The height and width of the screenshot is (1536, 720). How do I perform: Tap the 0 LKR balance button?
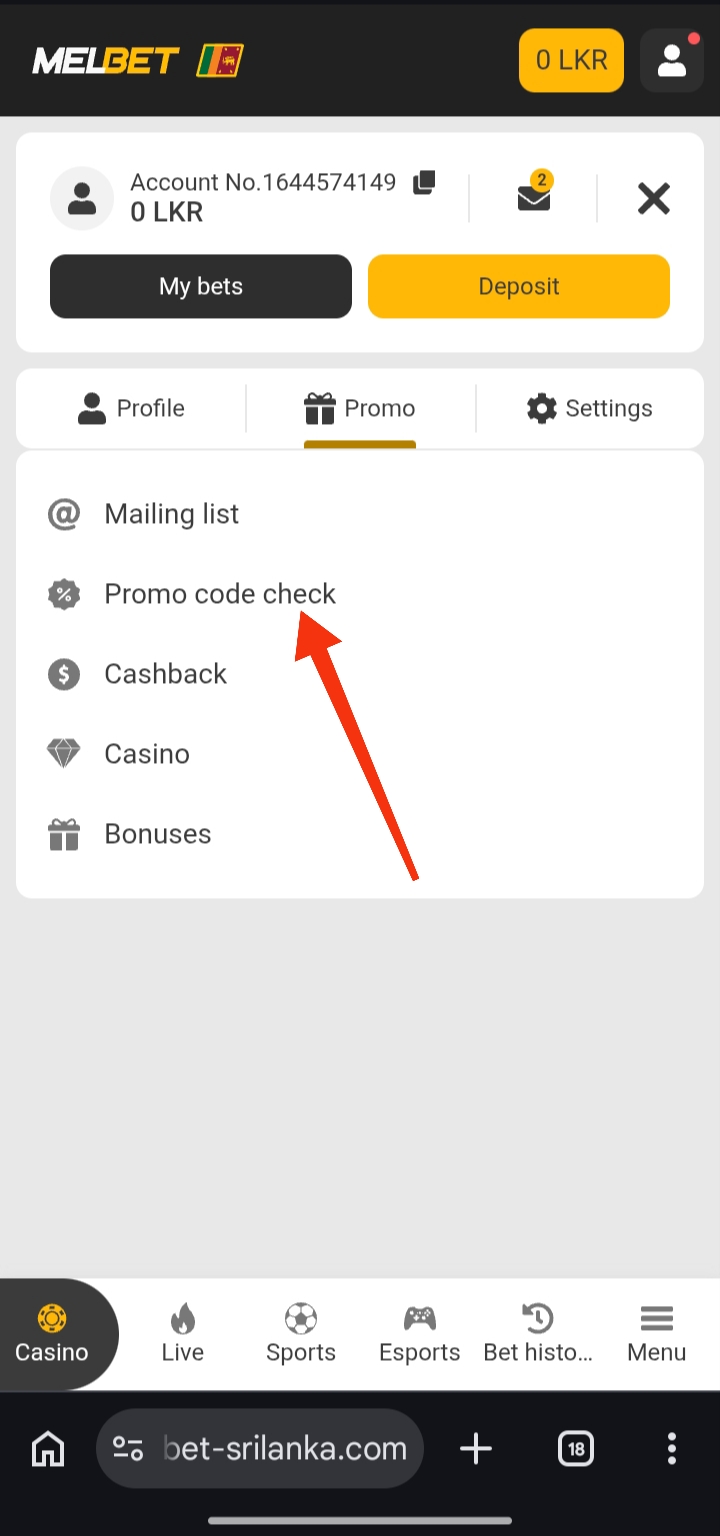coord(571,60)
